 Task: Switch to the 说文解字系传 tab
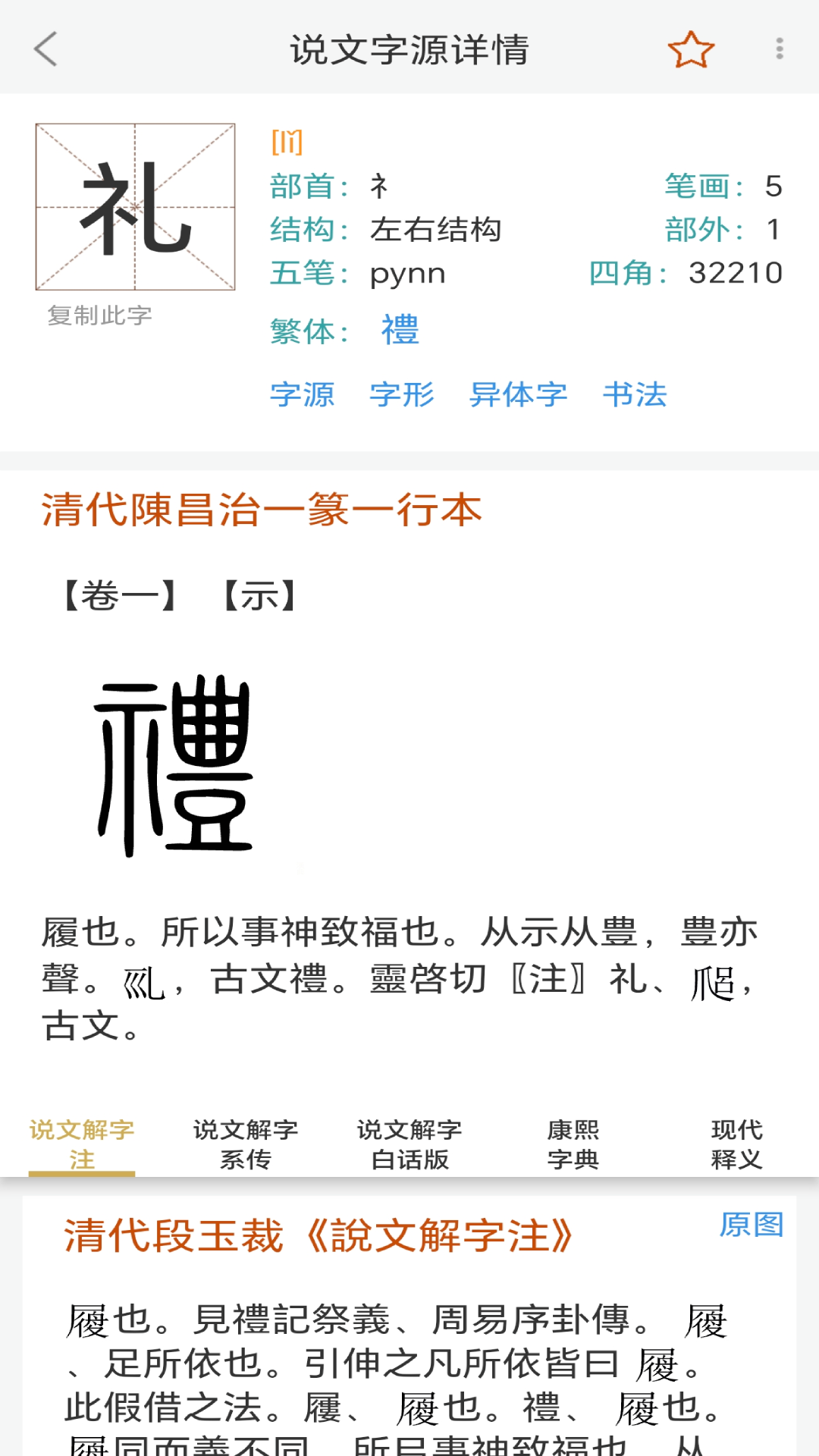[x=246, y=1144]
